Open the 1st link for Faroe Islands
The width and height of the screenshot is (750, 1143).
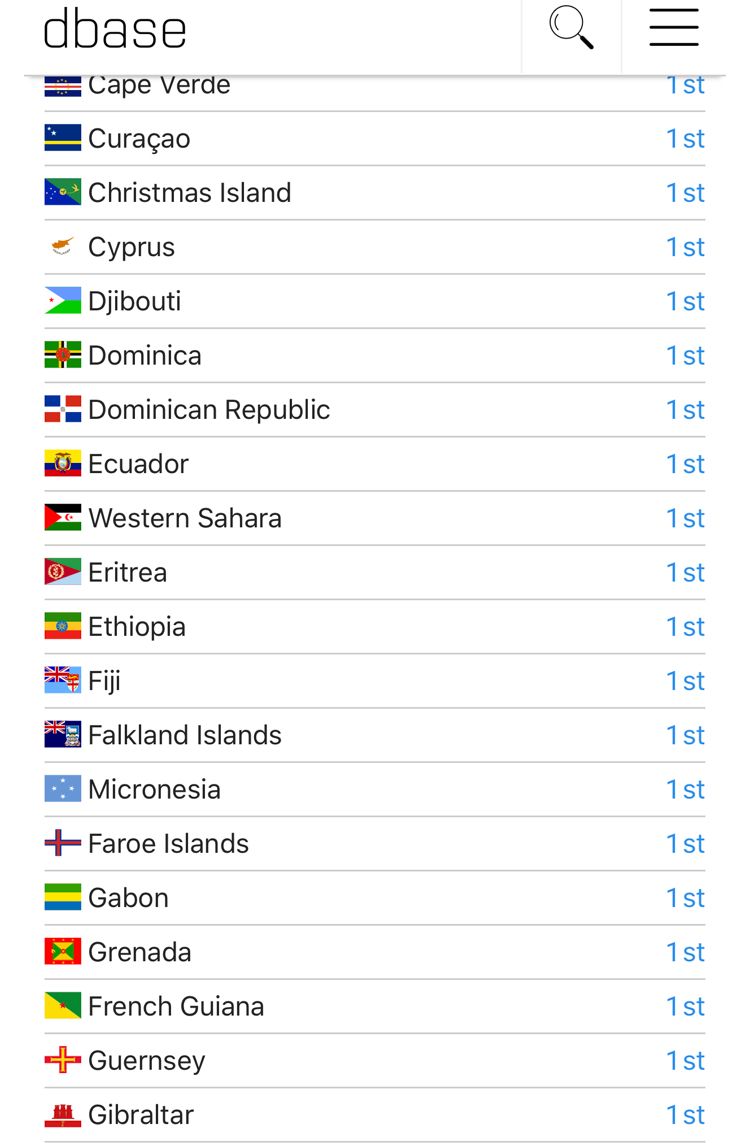click(685, 844)
